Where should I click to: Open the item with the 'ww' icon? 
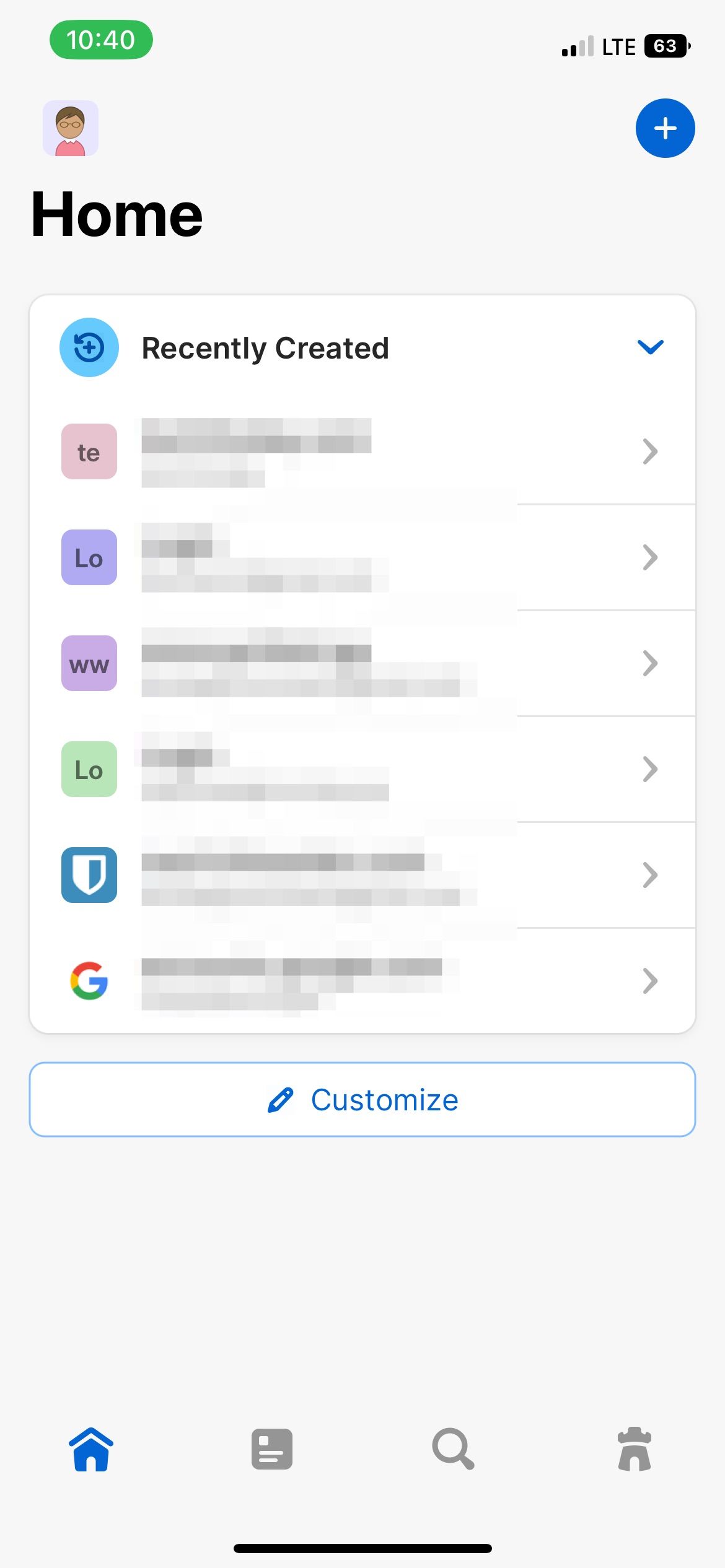[362, 663]
